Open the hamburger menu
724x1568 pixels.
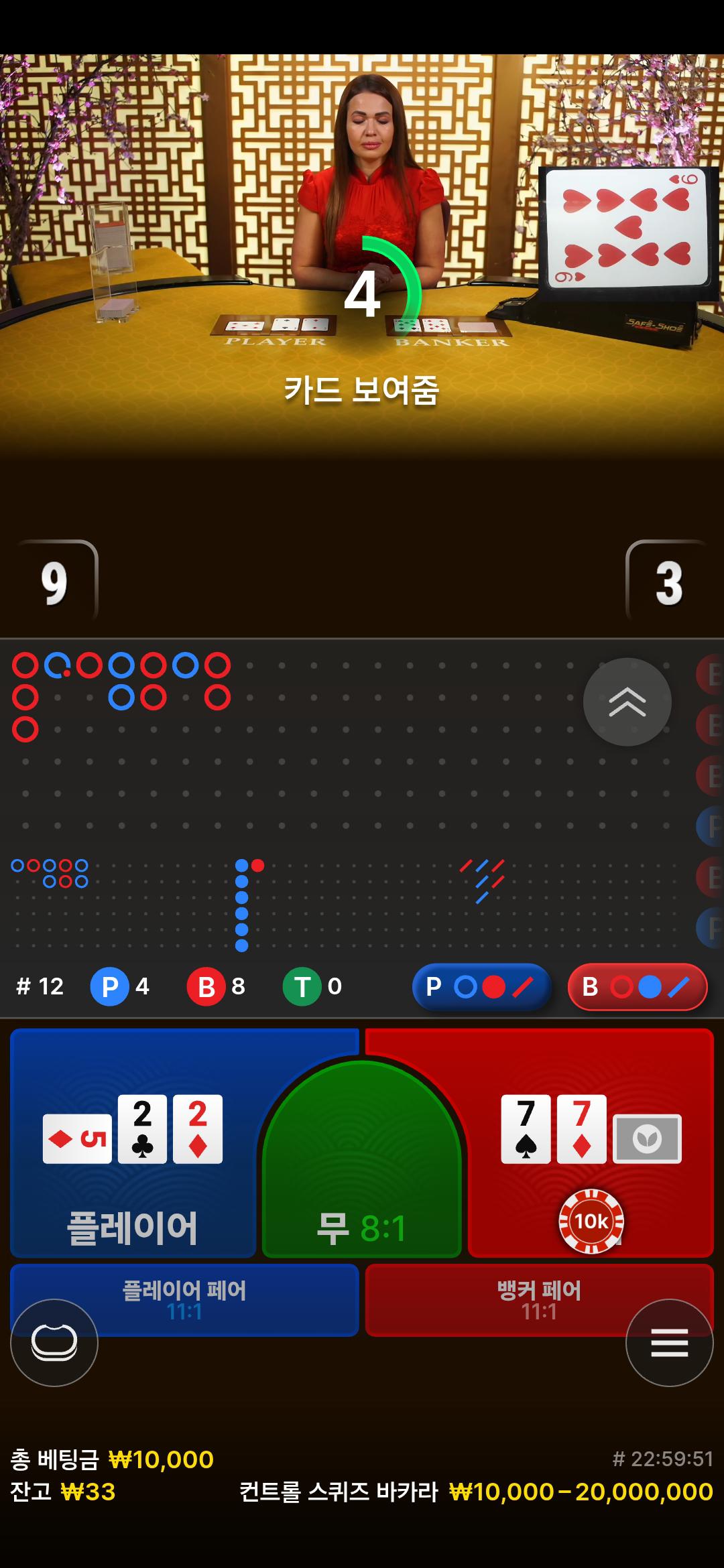(x=669, y=1342)
